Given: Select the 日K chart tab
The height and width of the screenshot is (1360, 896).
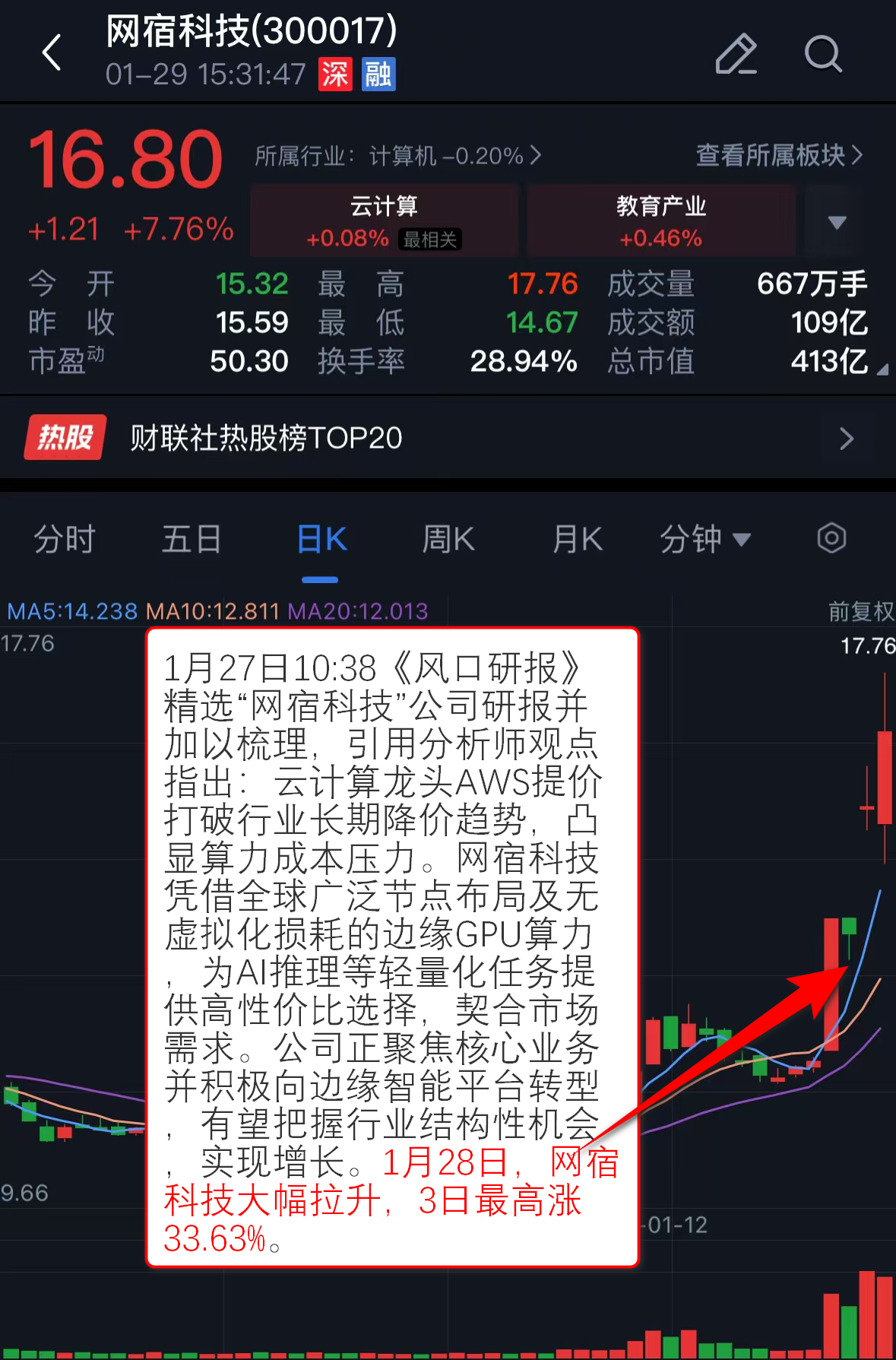Looking at the screenshot, I should [x=321, y=540].
